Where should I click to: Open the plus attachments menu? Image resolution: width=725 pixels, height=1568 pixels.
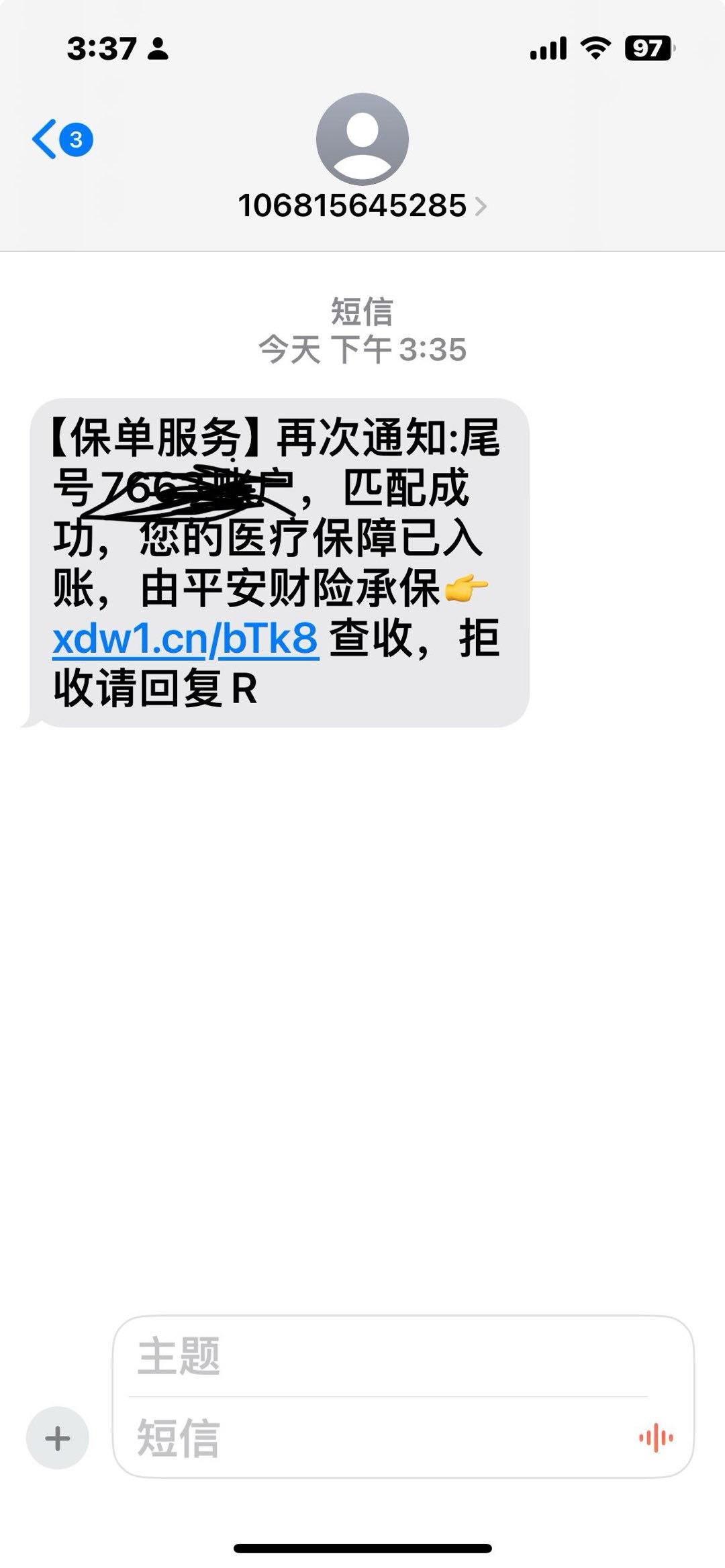pos(58,1437)
